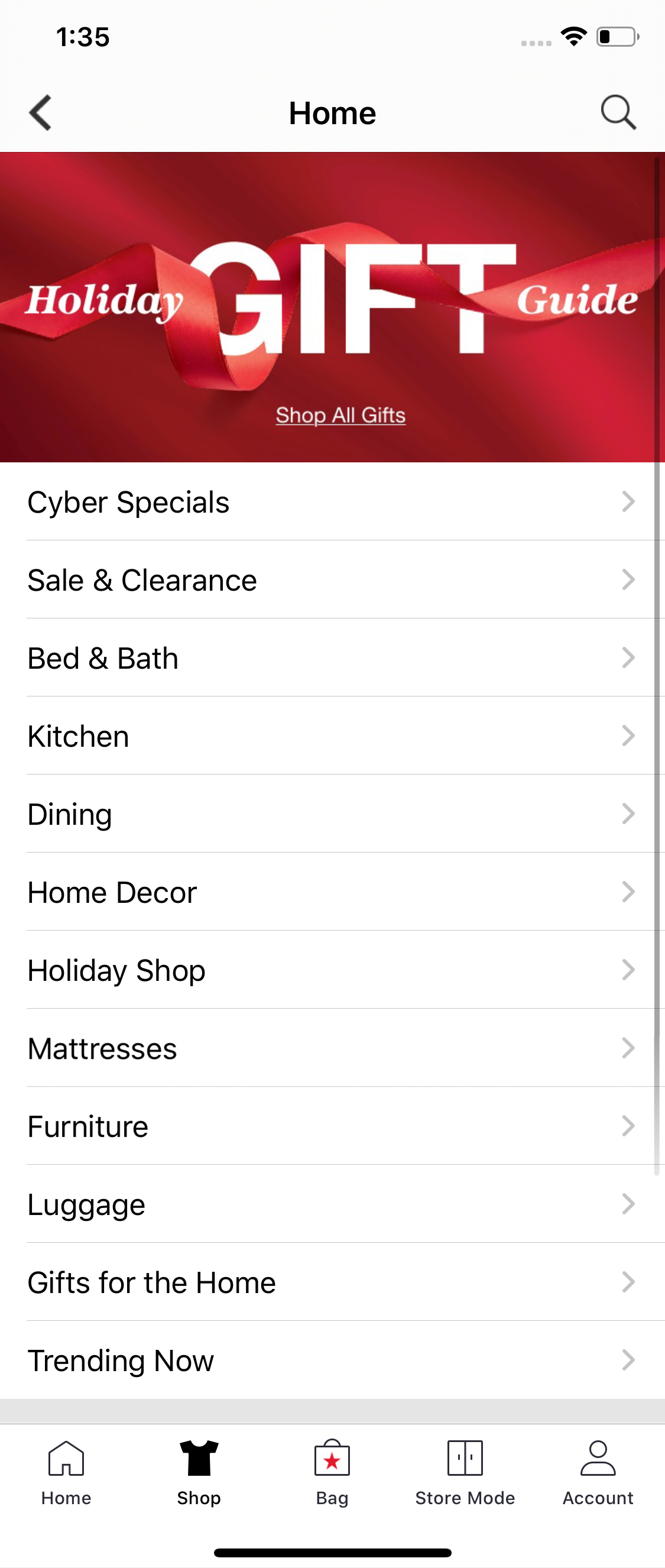Viewport: 665px width, 1568px height.
Task: Expand the Mattresses category
Action: click(x=629, y=1048)
